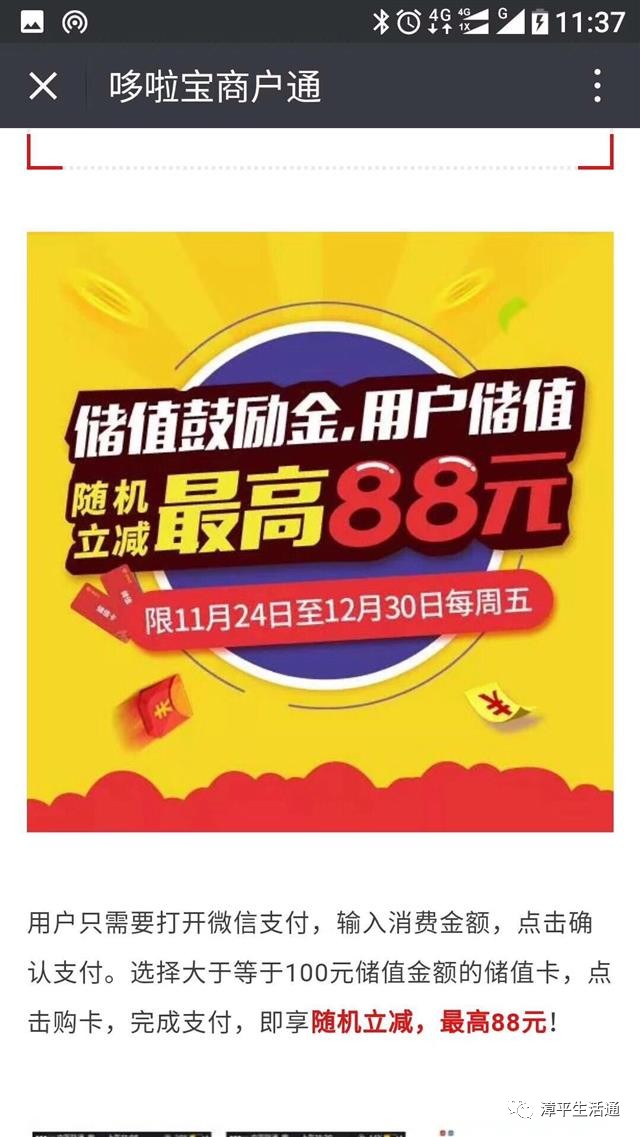This screenshot has width=640, height=1137.
Task: Close the 哆啦宝商户通 web page
Action: [43, 86]
